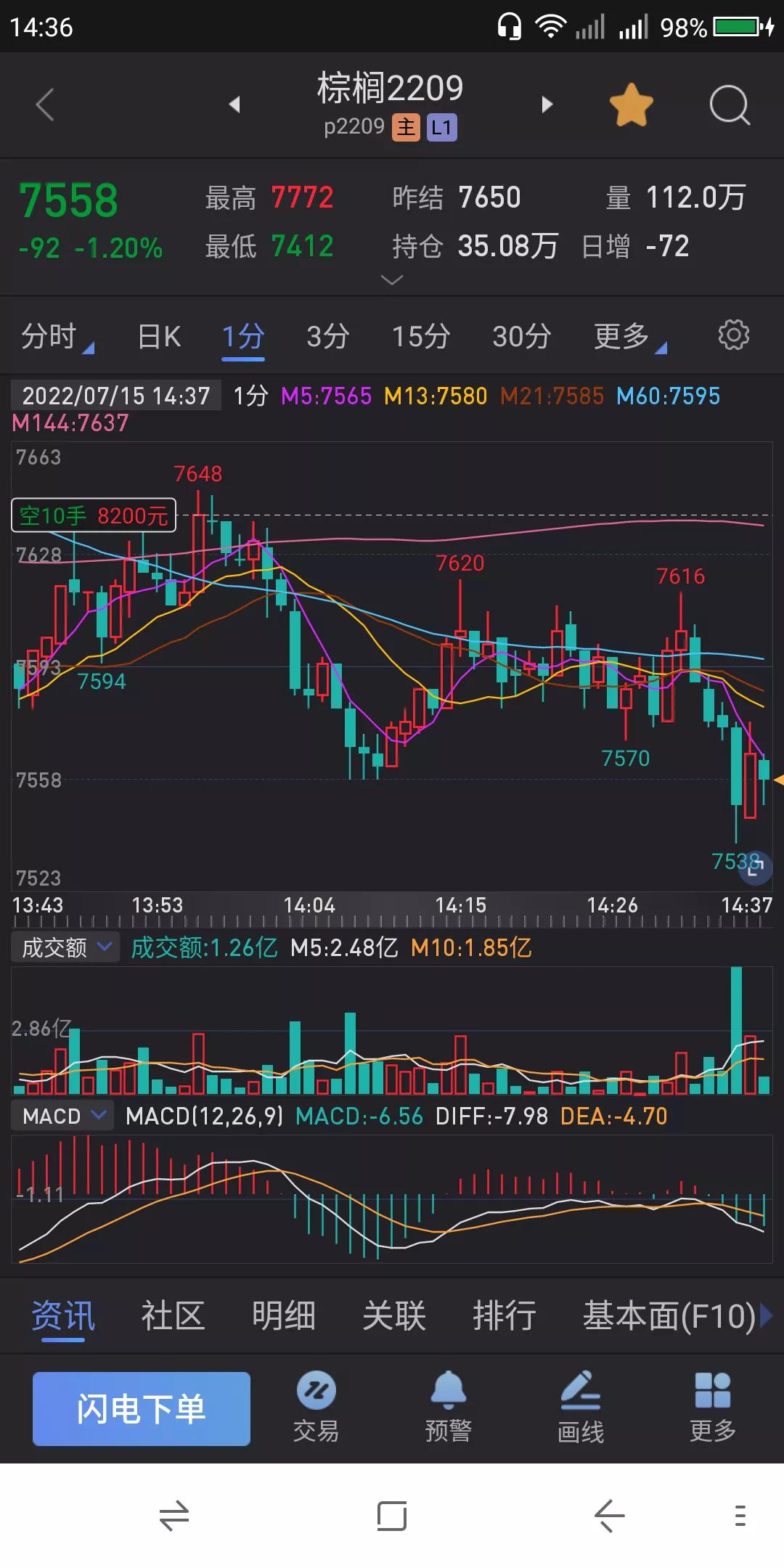
Task: Go back using the top-left arrow
Action: coord(45,105)
